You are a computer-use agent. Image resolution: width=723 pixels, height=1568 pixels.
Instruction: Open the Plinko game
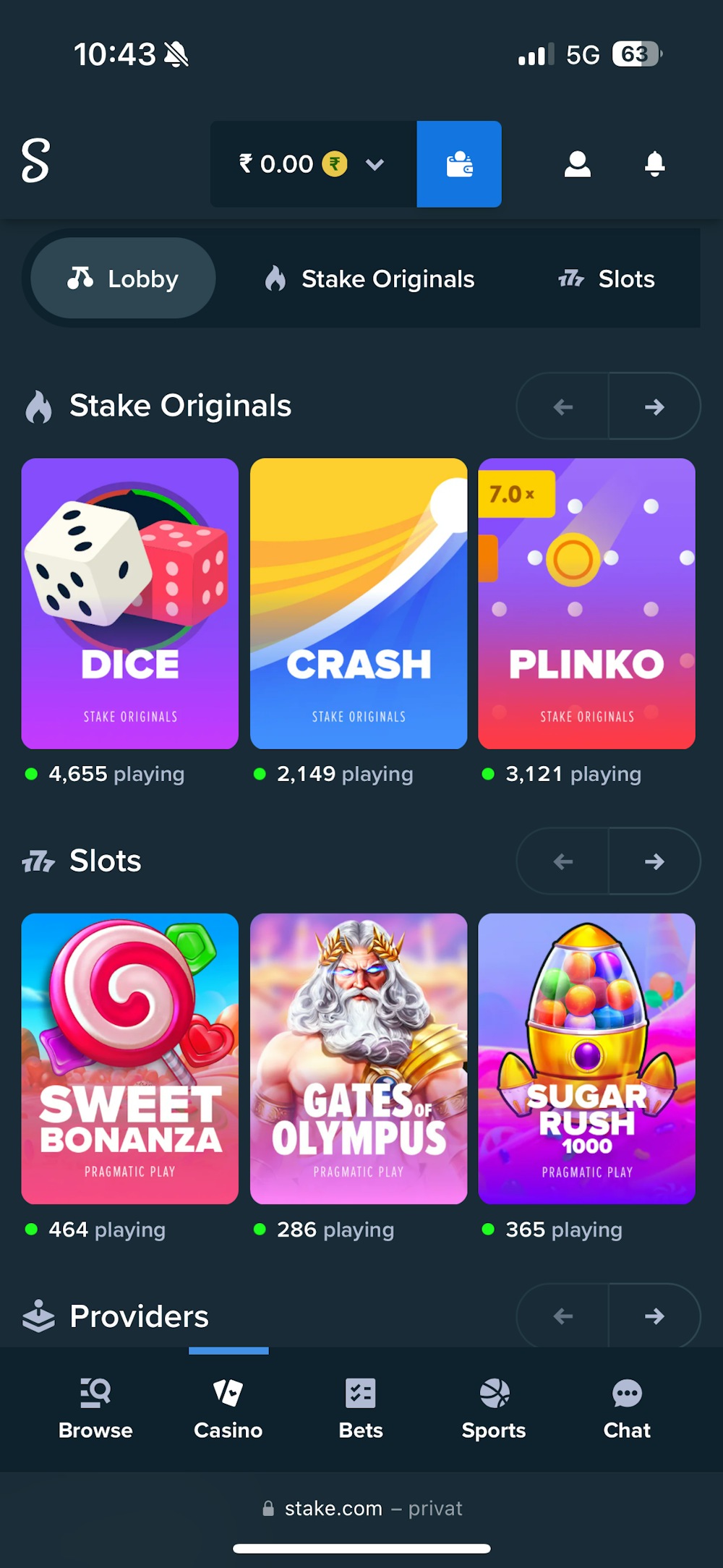point(586,603)
